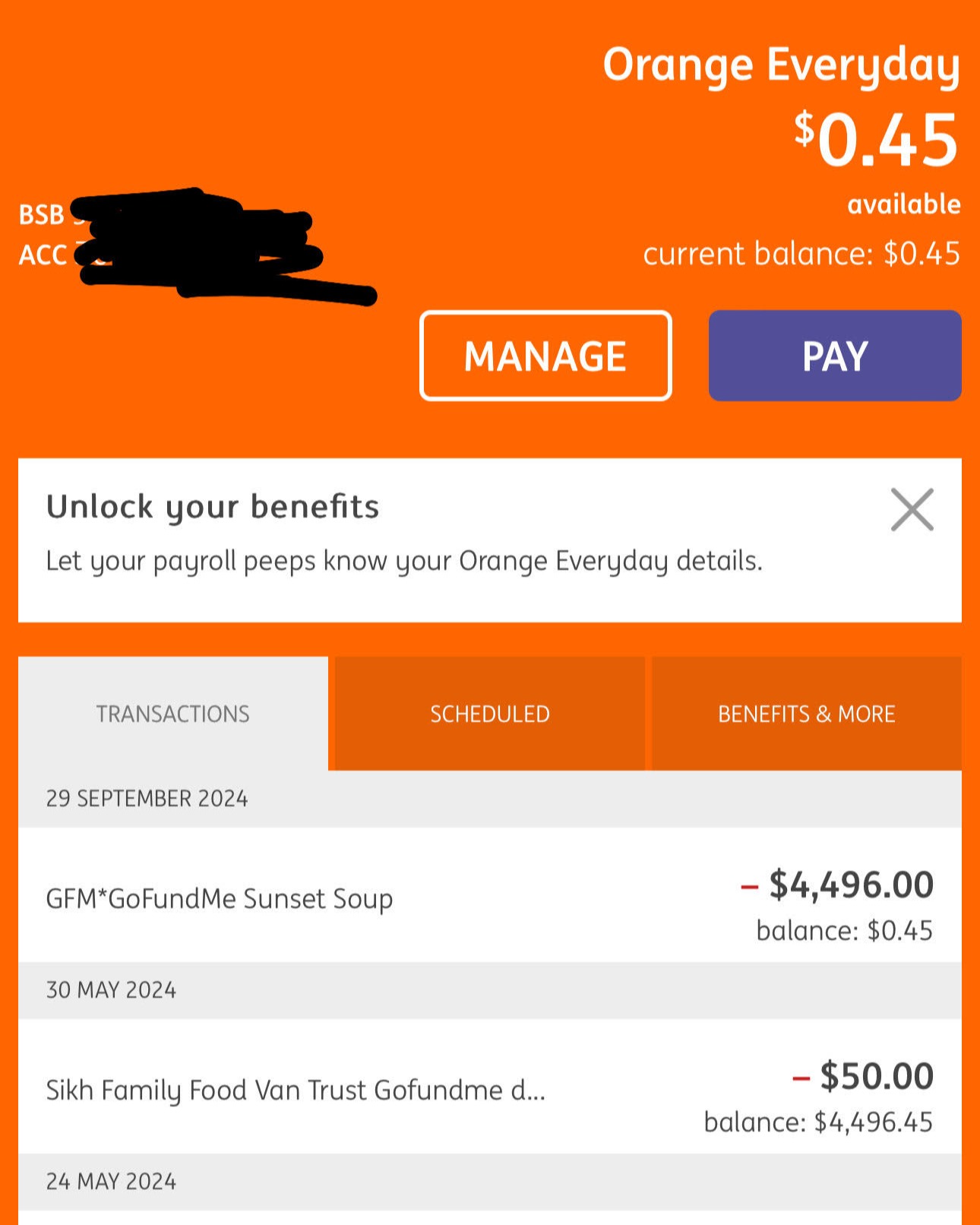The image size is (980, 1225).
Task: Select the Transactions tab
Action: [x=173, y=714]
